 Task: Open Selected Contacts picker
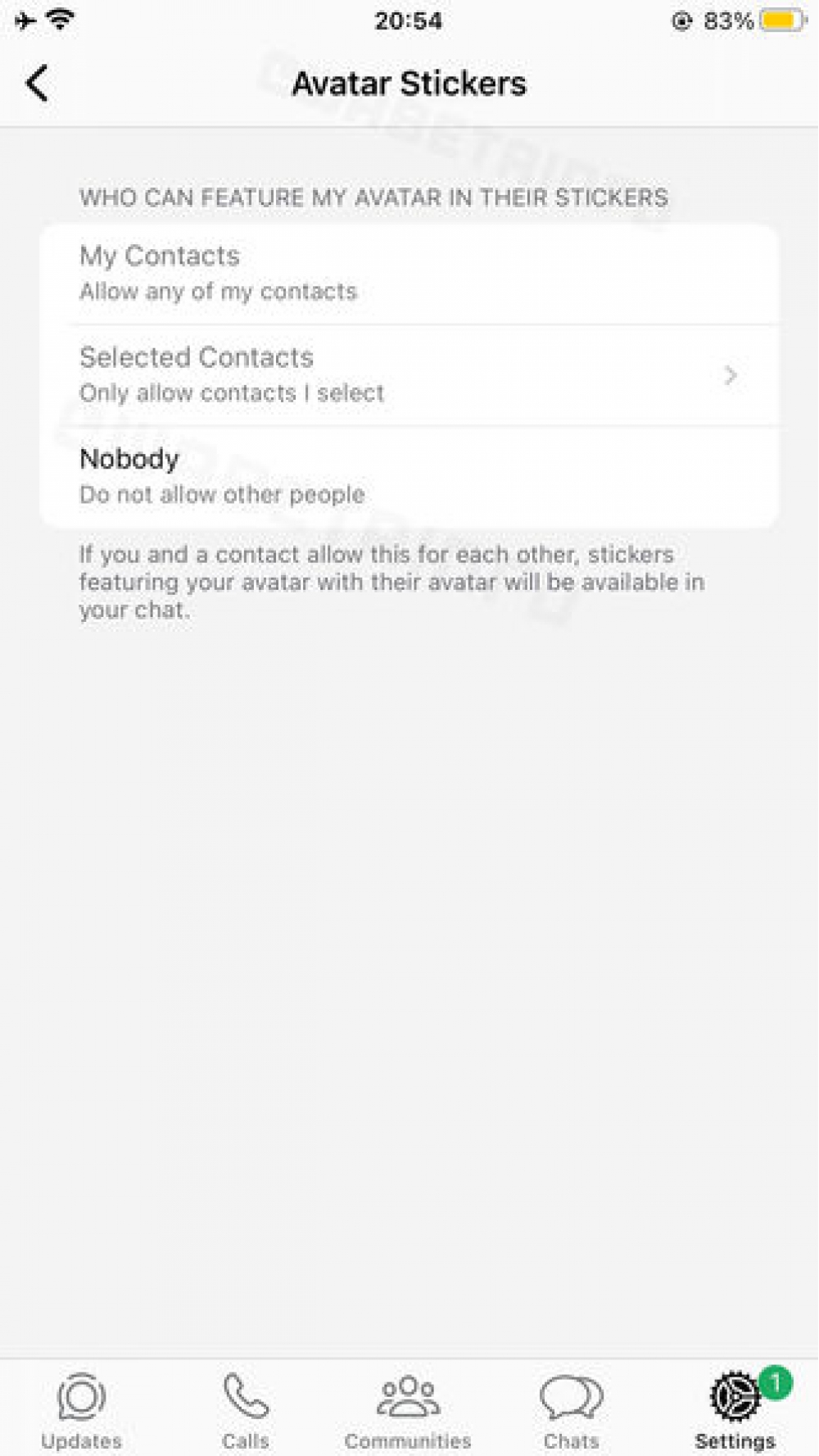pos(408,374)
